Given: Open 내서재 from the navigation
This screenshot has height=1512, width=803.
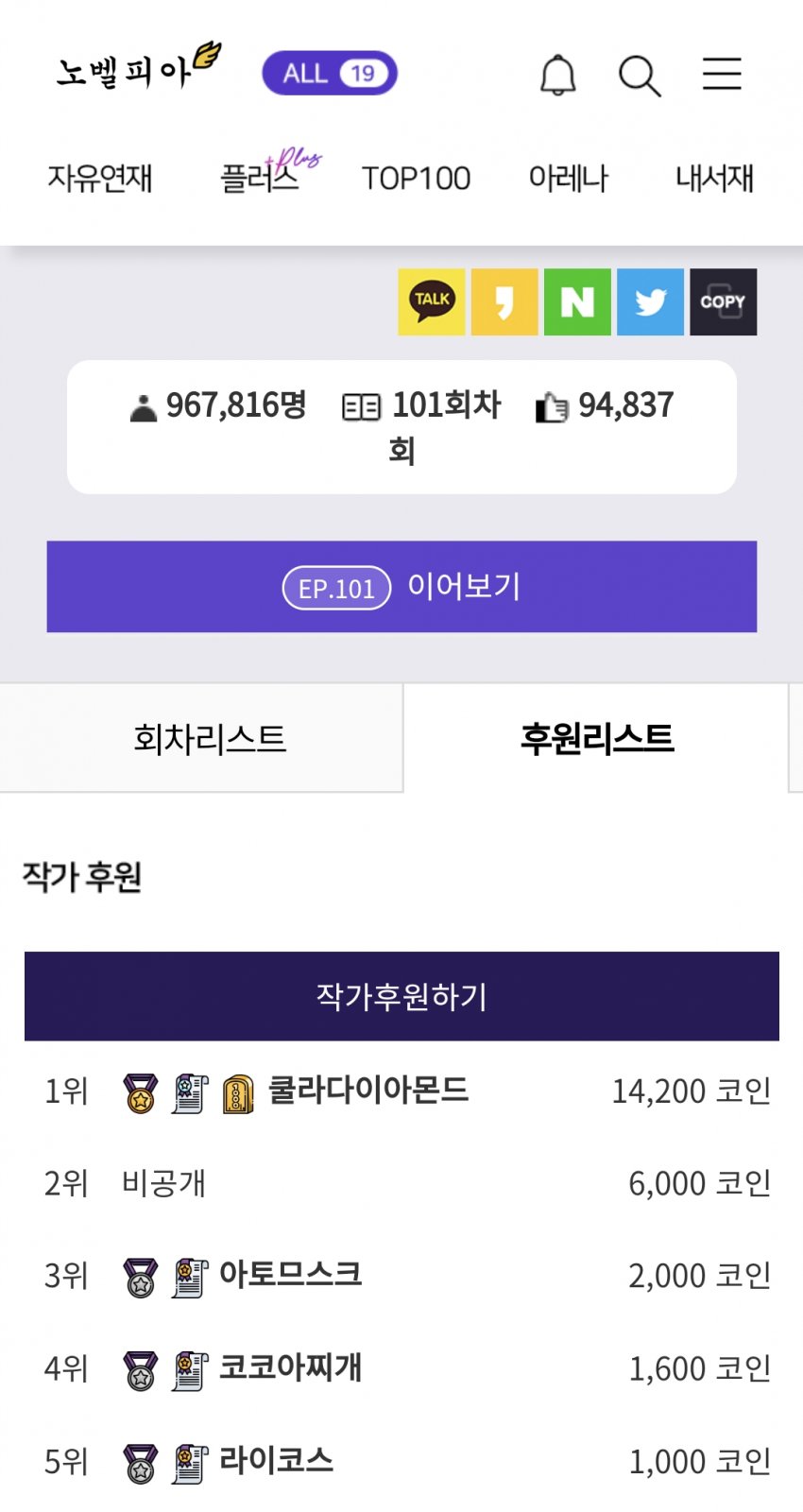Looking at the screenshot, I should (715, 178).
